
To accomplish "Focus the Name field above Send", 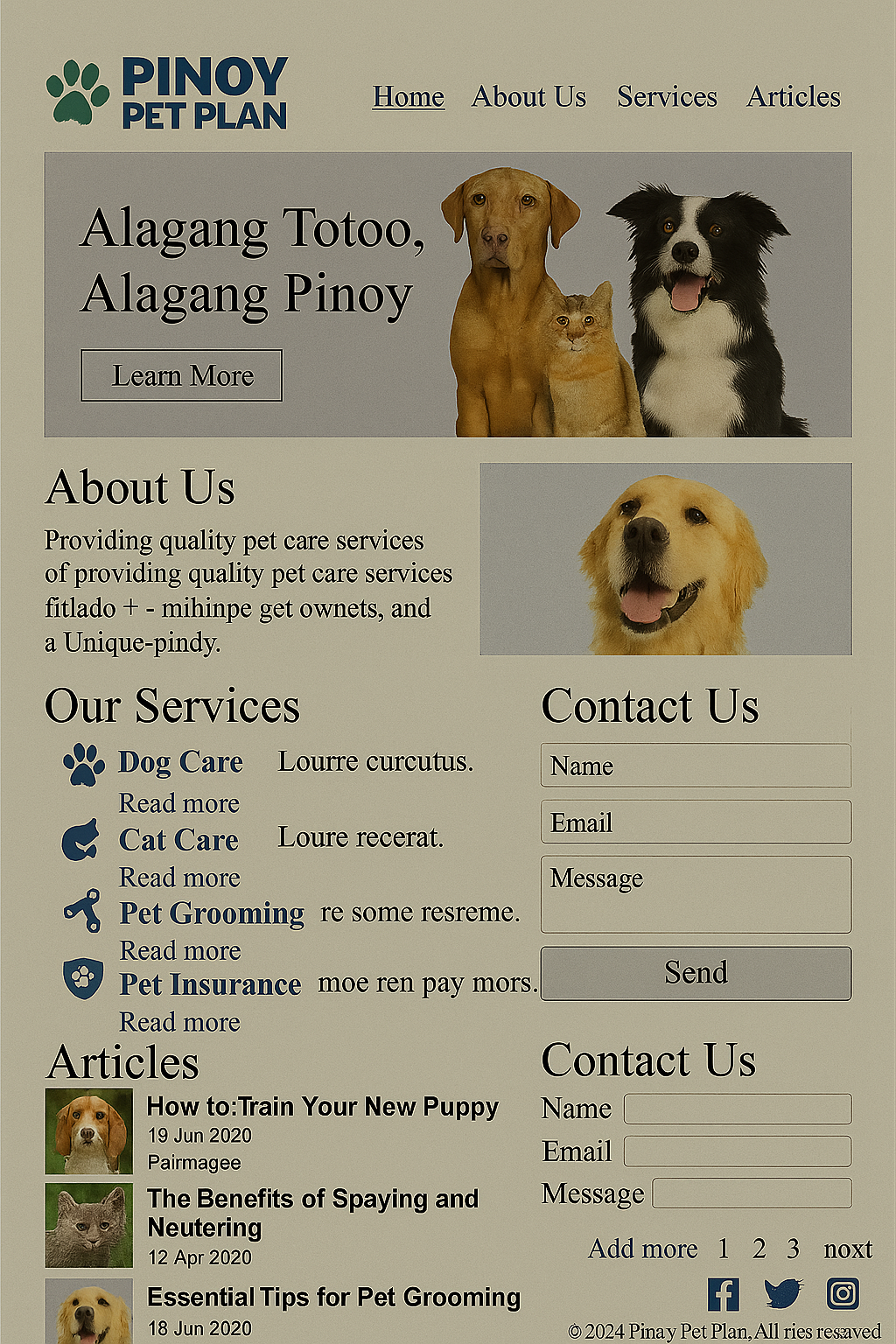I will coord(696,766).
